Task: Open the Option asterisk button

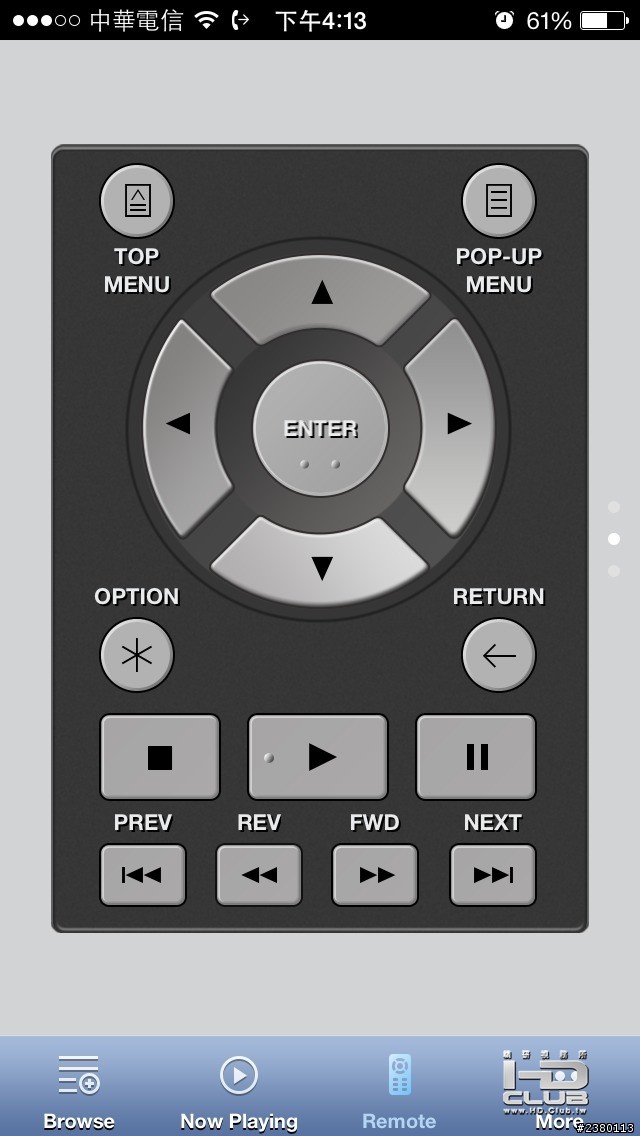Action: click(x=137, y=655)
